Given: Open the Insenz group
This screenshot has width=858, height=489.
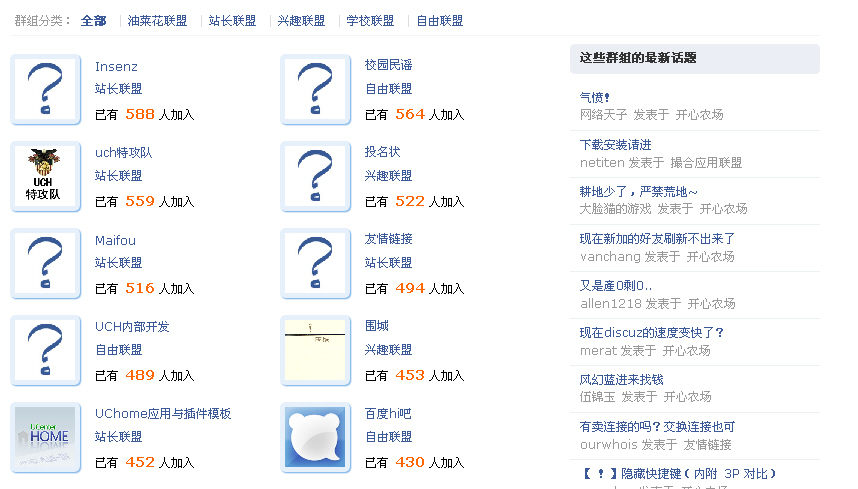Looking at the screenshot, I should click(116, 66).
